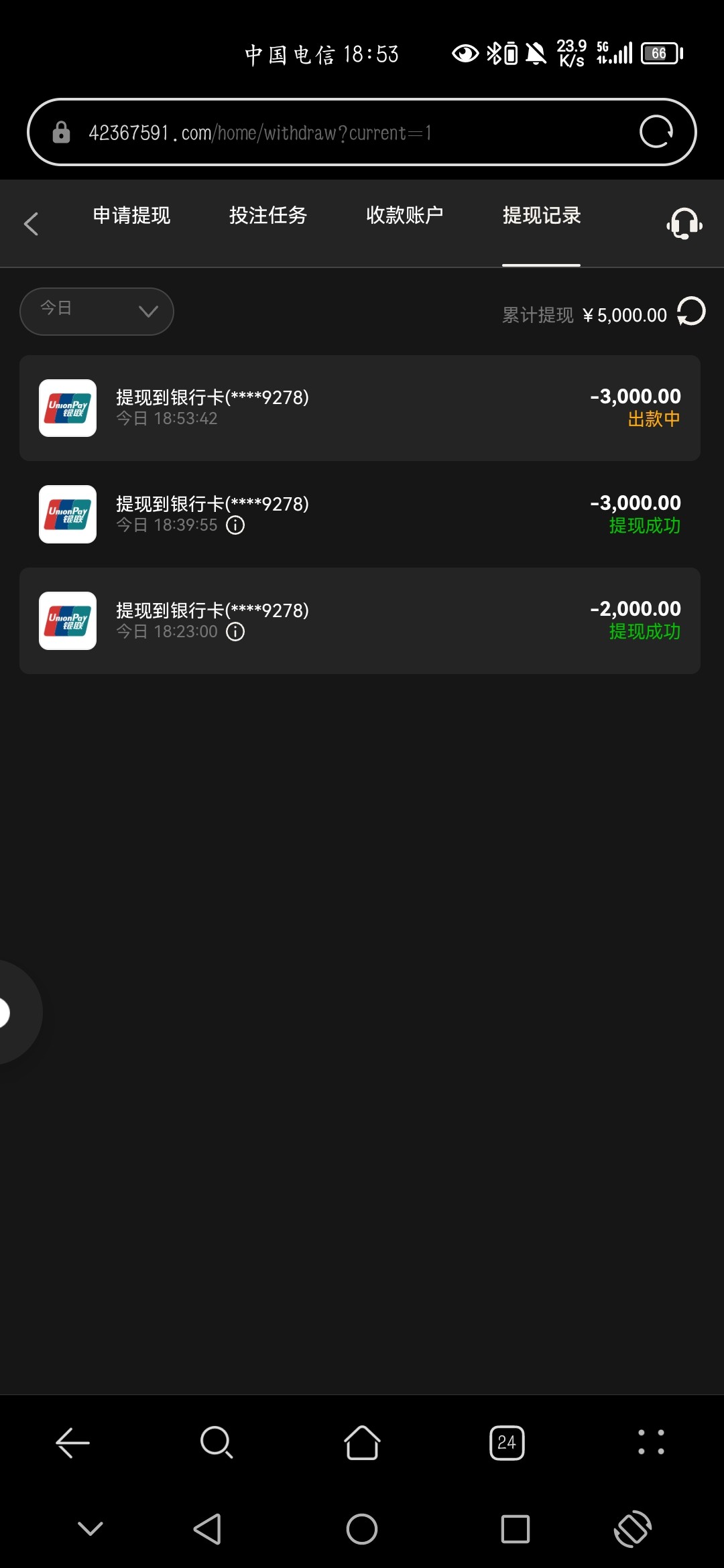
Task: Refresh the 累计提现 total amount
Action: 691,312
